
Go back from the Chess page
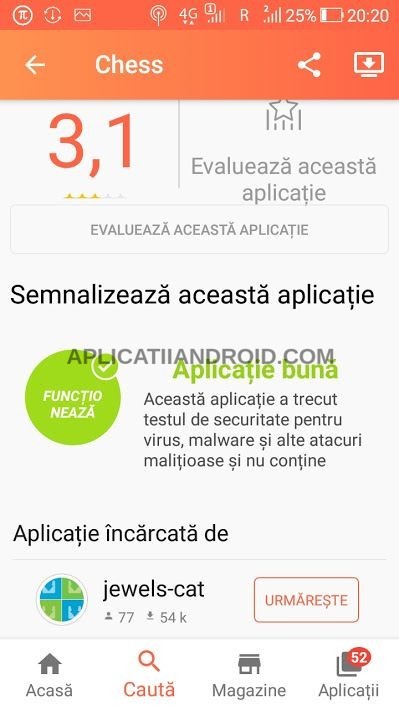[35, 65]
